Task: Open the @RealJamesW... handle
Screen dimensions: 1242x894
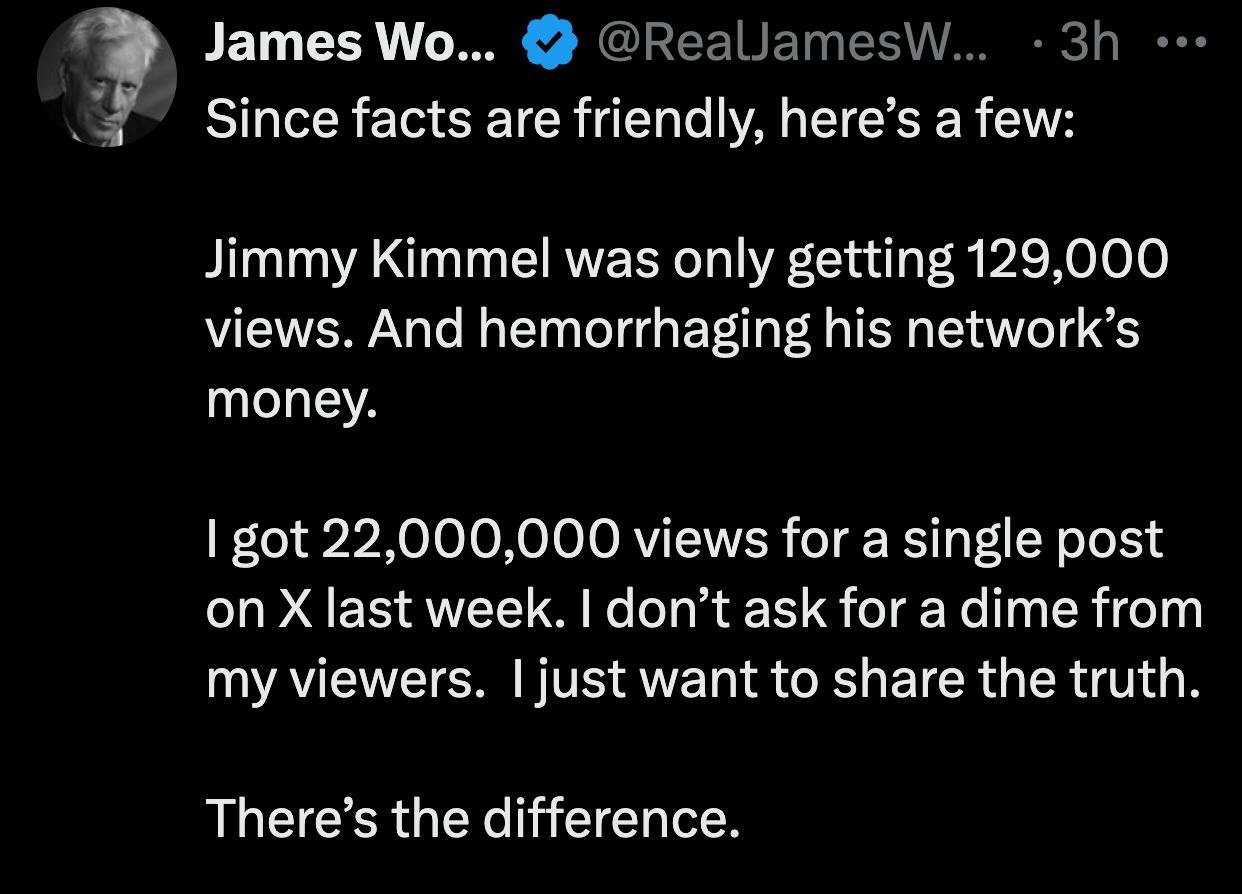Action: [x=790, y=44]
